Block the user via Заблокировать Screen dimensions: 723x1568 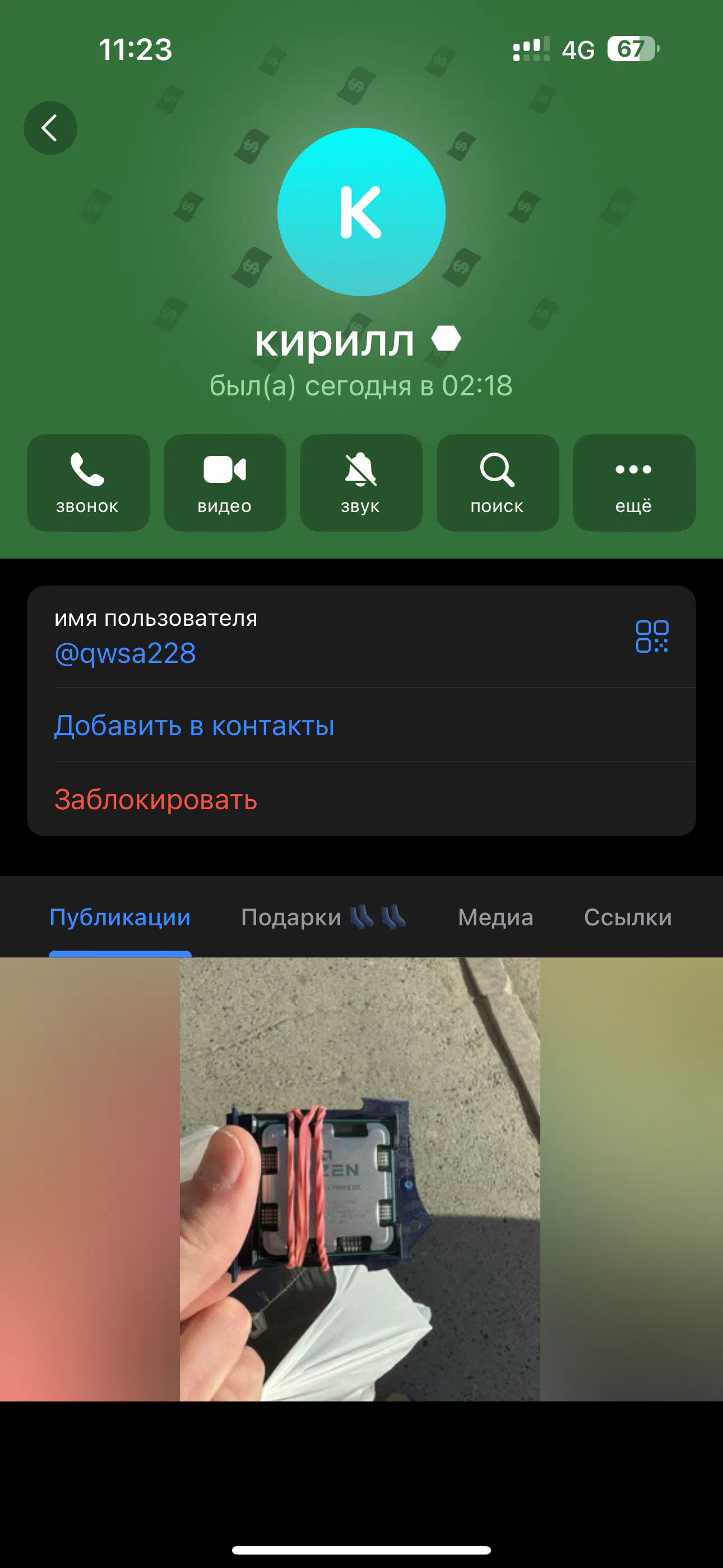(156, 800)
